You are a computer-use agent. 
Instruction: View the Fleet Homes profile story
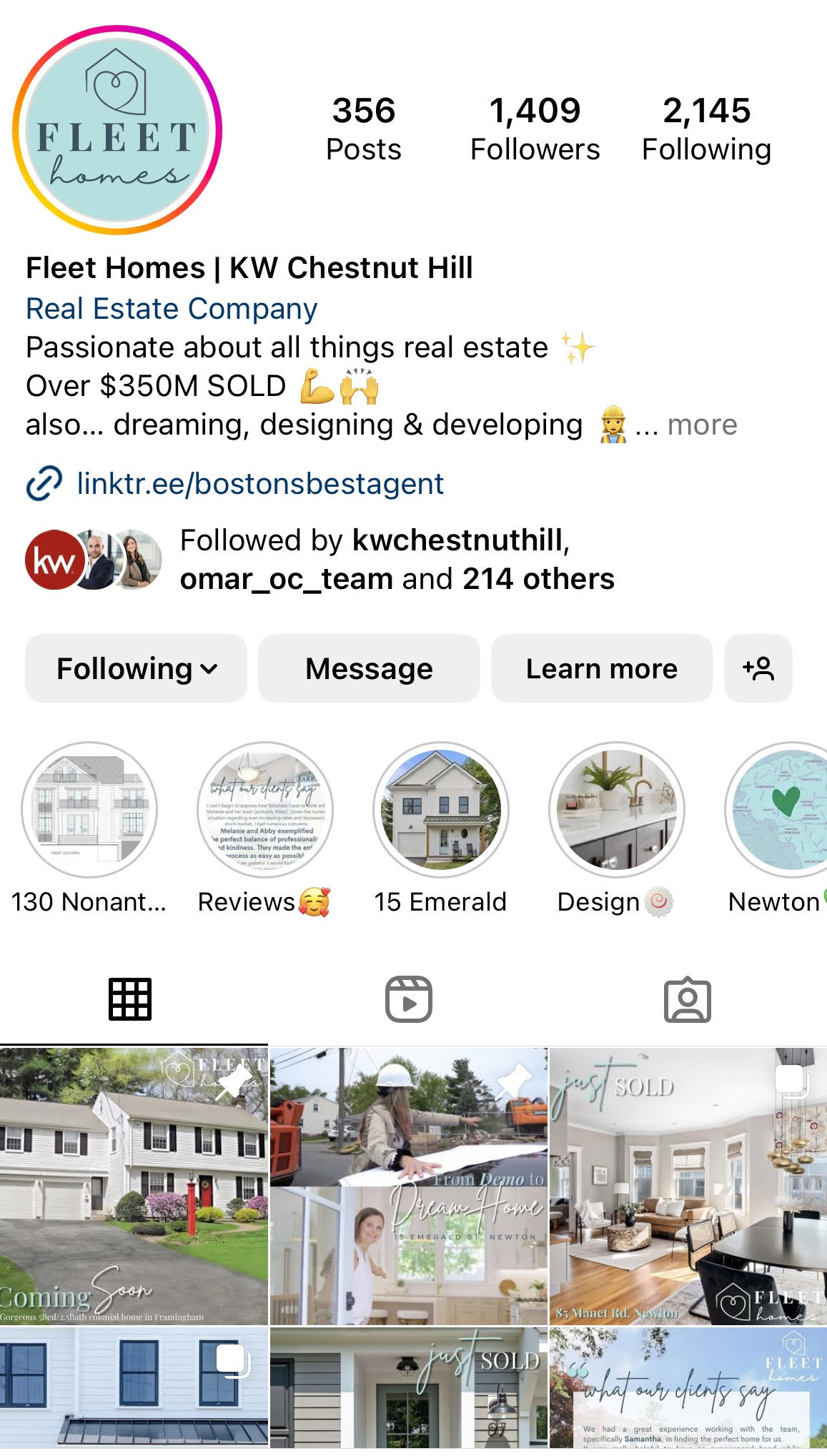pos(117,130)
